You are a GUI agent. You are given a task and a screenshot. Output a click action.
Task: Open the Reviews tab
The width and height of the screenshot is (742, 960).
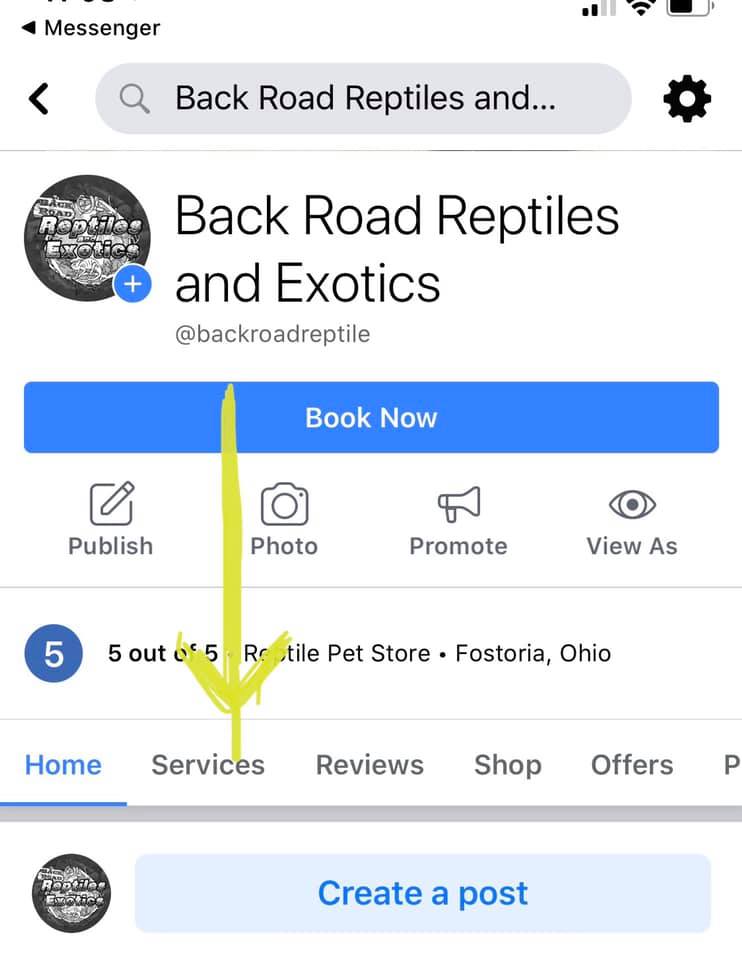pos(370,765)
